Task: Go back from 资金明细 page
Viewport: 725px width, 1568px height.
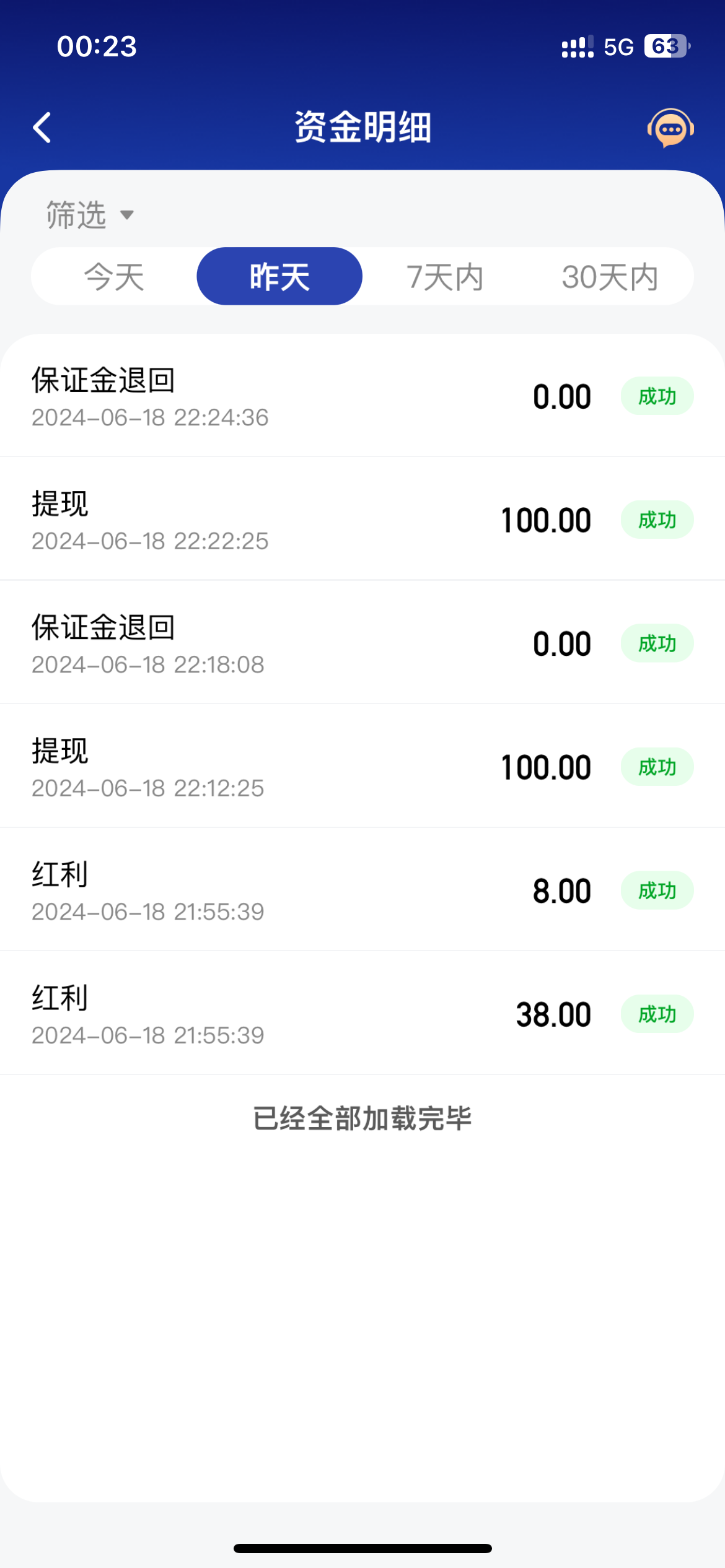Action: coord(42,128)
